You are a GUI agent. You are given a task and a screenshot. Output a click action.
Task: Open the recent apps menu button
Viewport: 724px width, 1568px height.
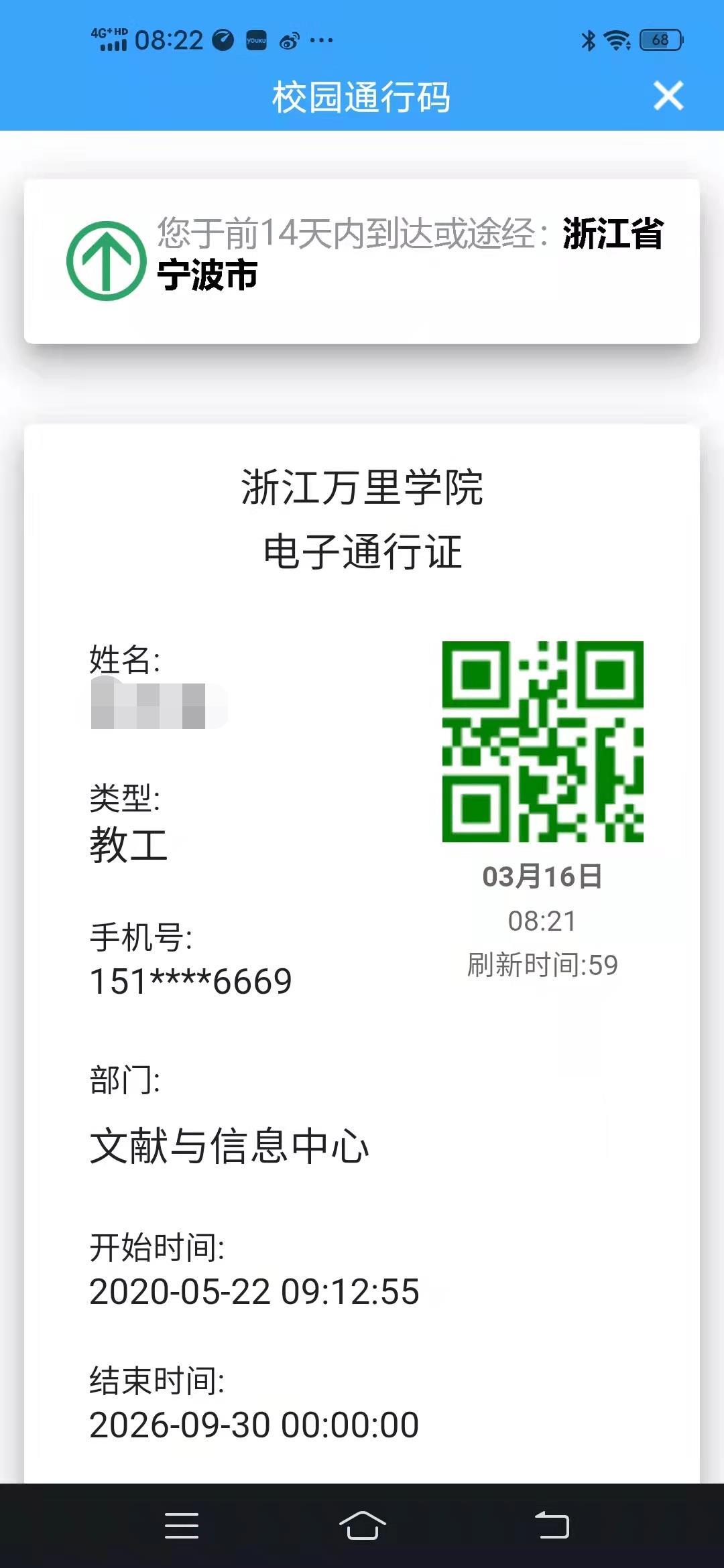[182, 1525]
